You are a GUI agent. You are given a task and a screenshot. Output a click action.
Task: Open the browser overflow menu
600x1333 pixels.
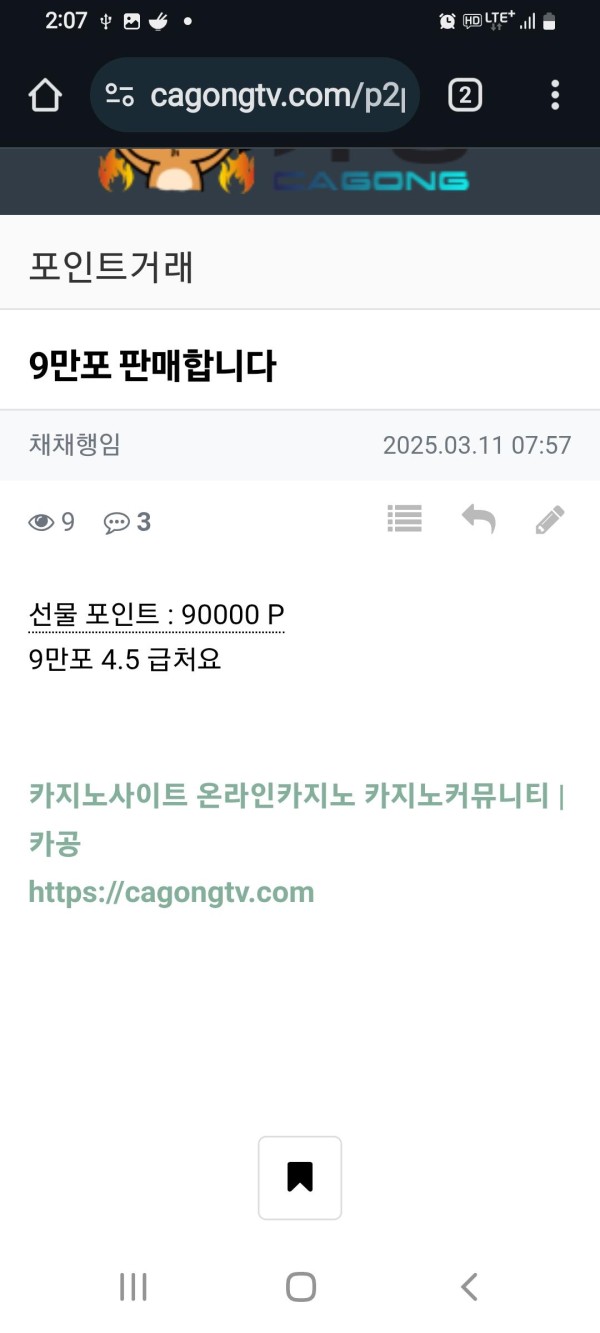[x=555, y=96]
